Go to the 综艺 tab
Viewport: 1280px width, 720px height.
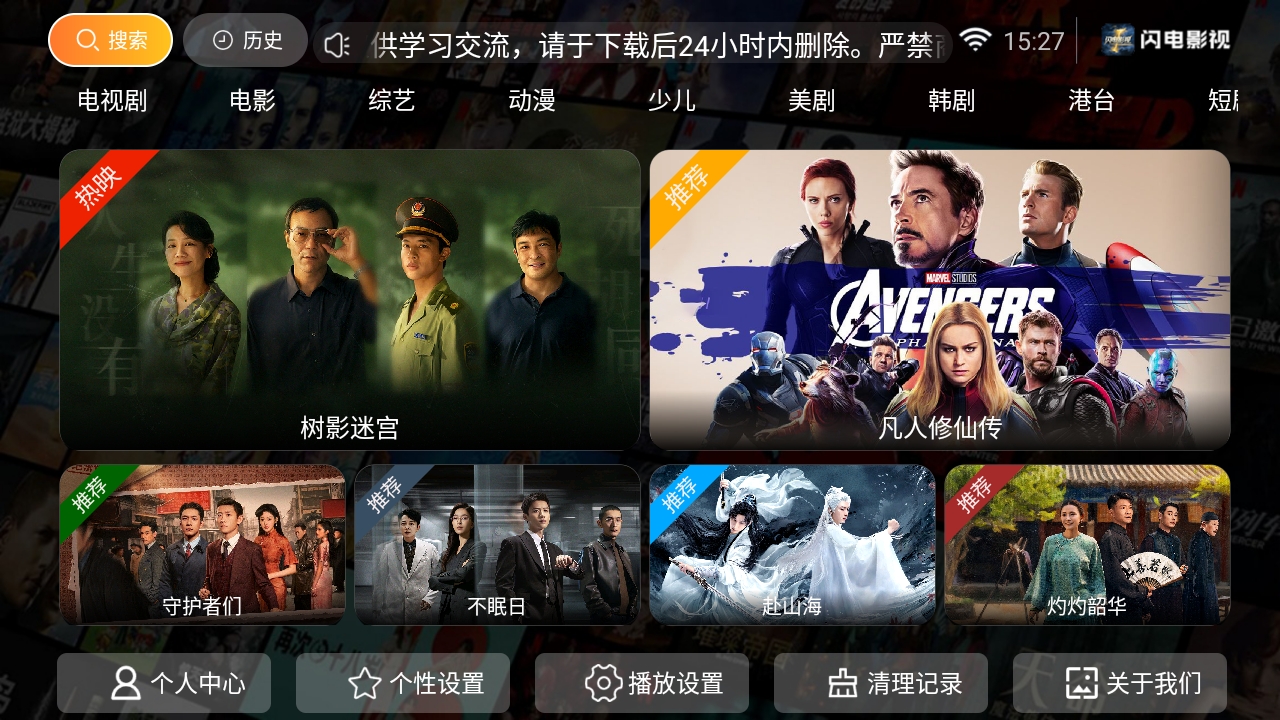tap(392, 101)
